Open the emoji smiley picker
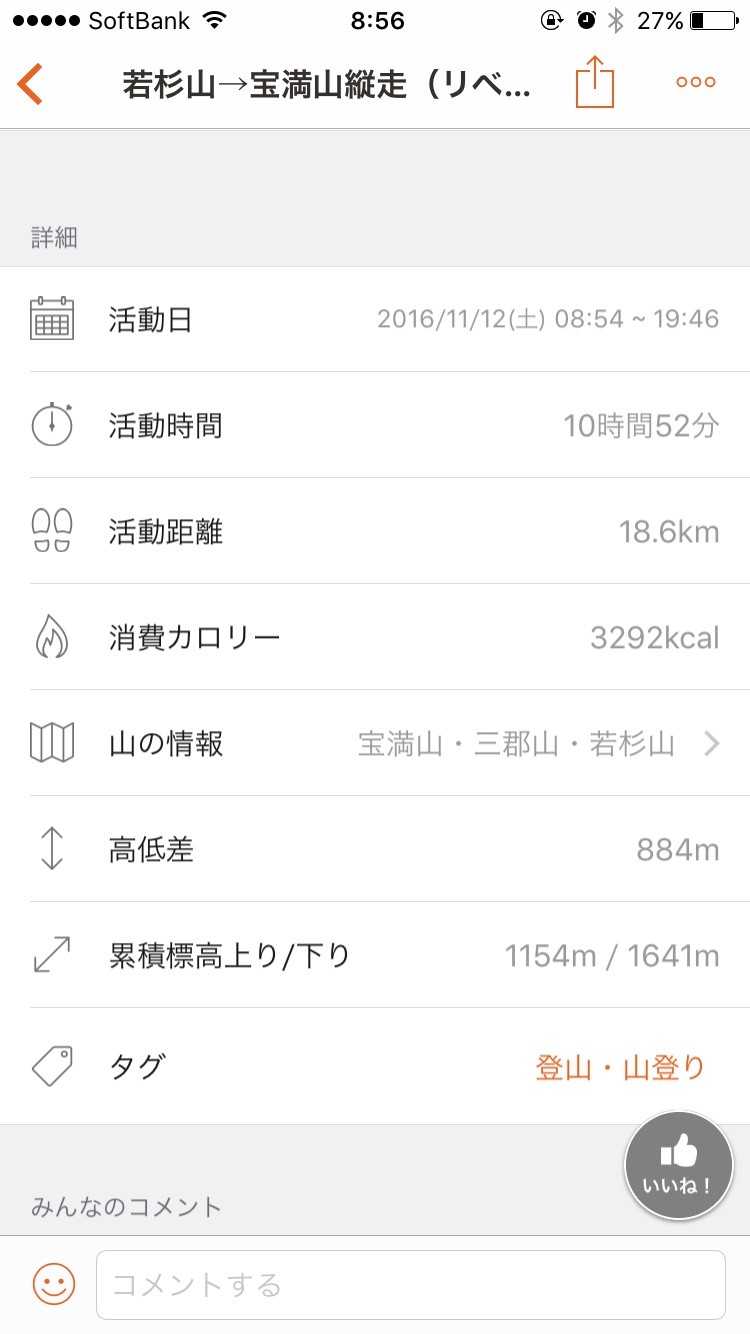Viewport: 750px width, 1334px height. [54, 1284]
